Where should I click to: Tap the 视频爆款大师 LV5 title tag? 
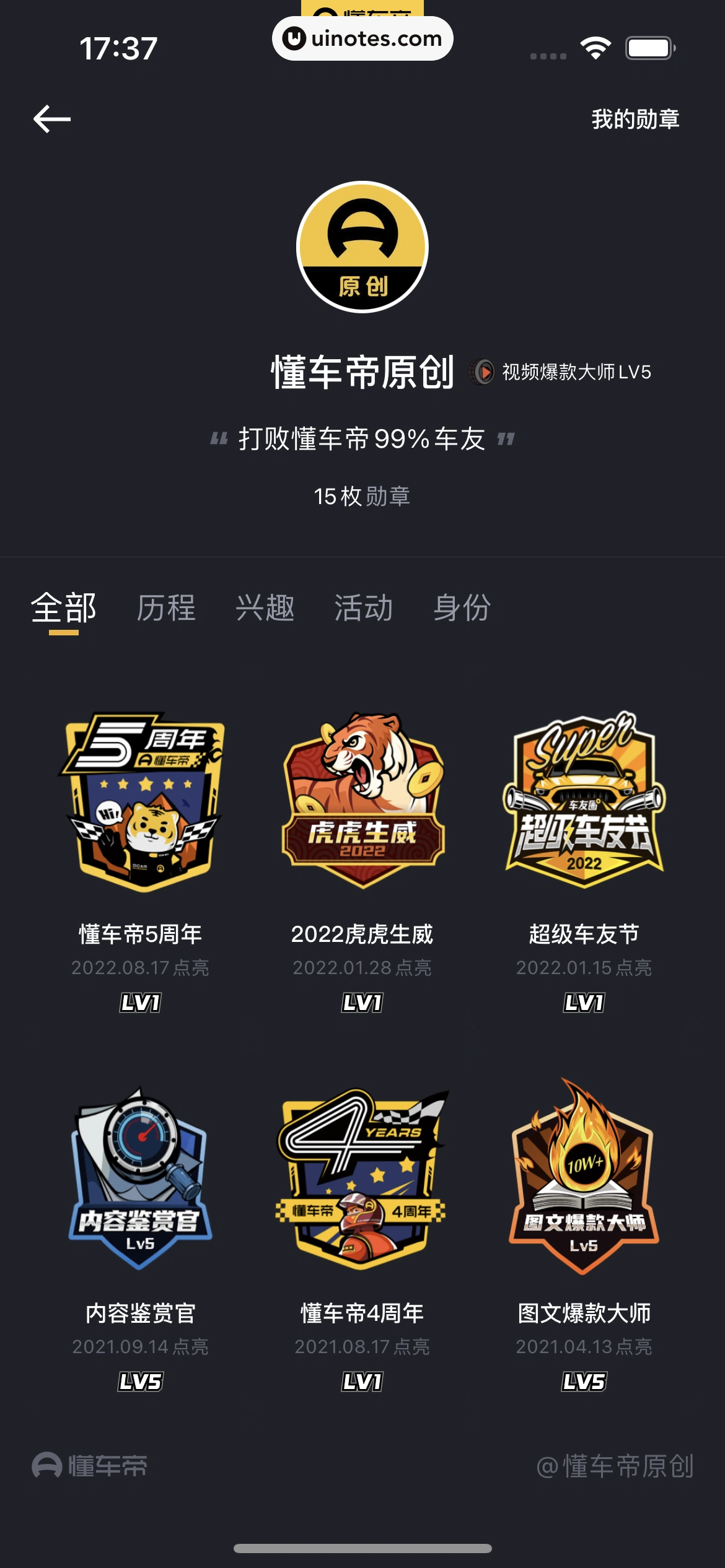click(561, 372)
